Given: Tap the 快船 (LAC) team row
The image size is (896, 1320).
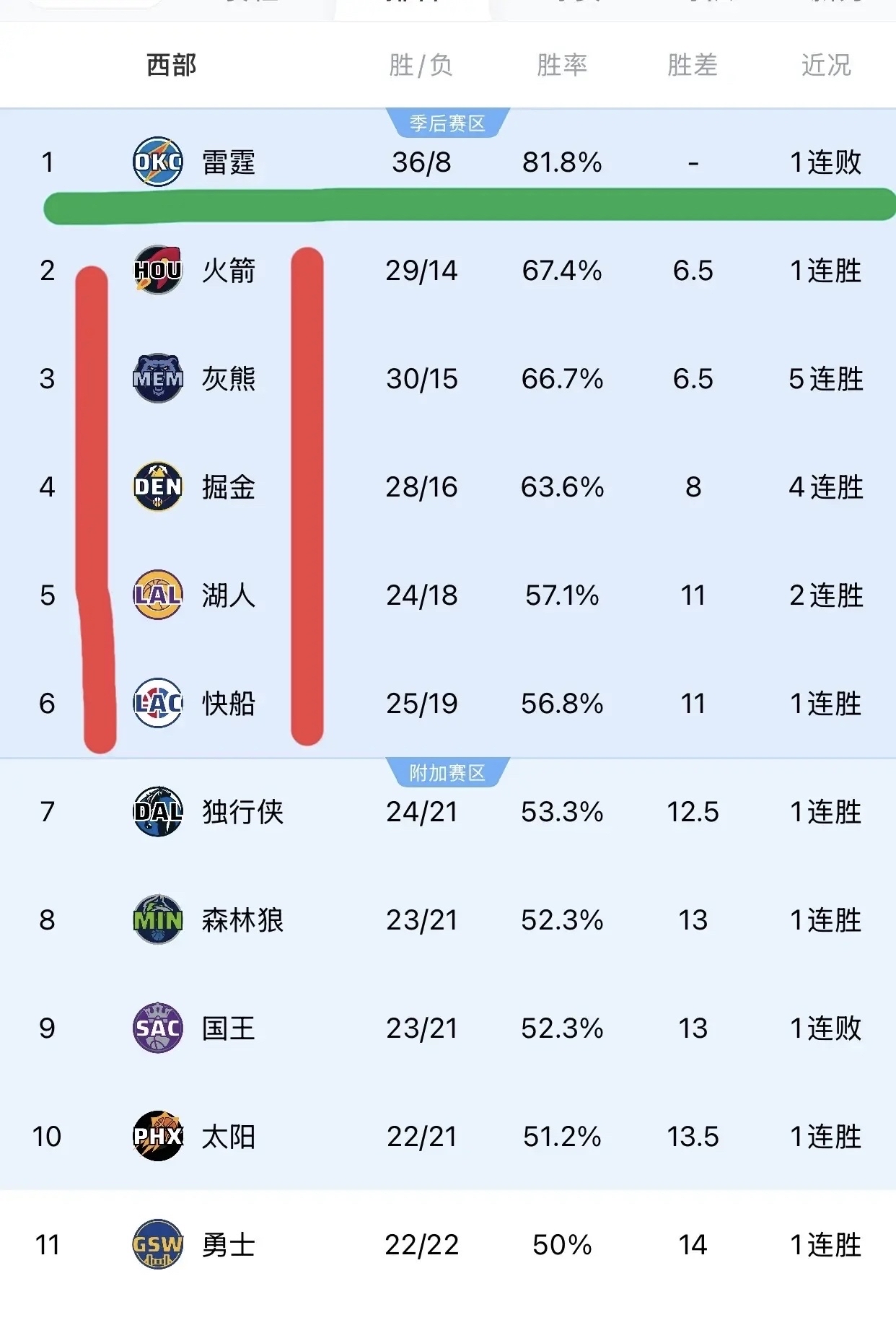Looking at the screenshot, I should pos(228,704).
